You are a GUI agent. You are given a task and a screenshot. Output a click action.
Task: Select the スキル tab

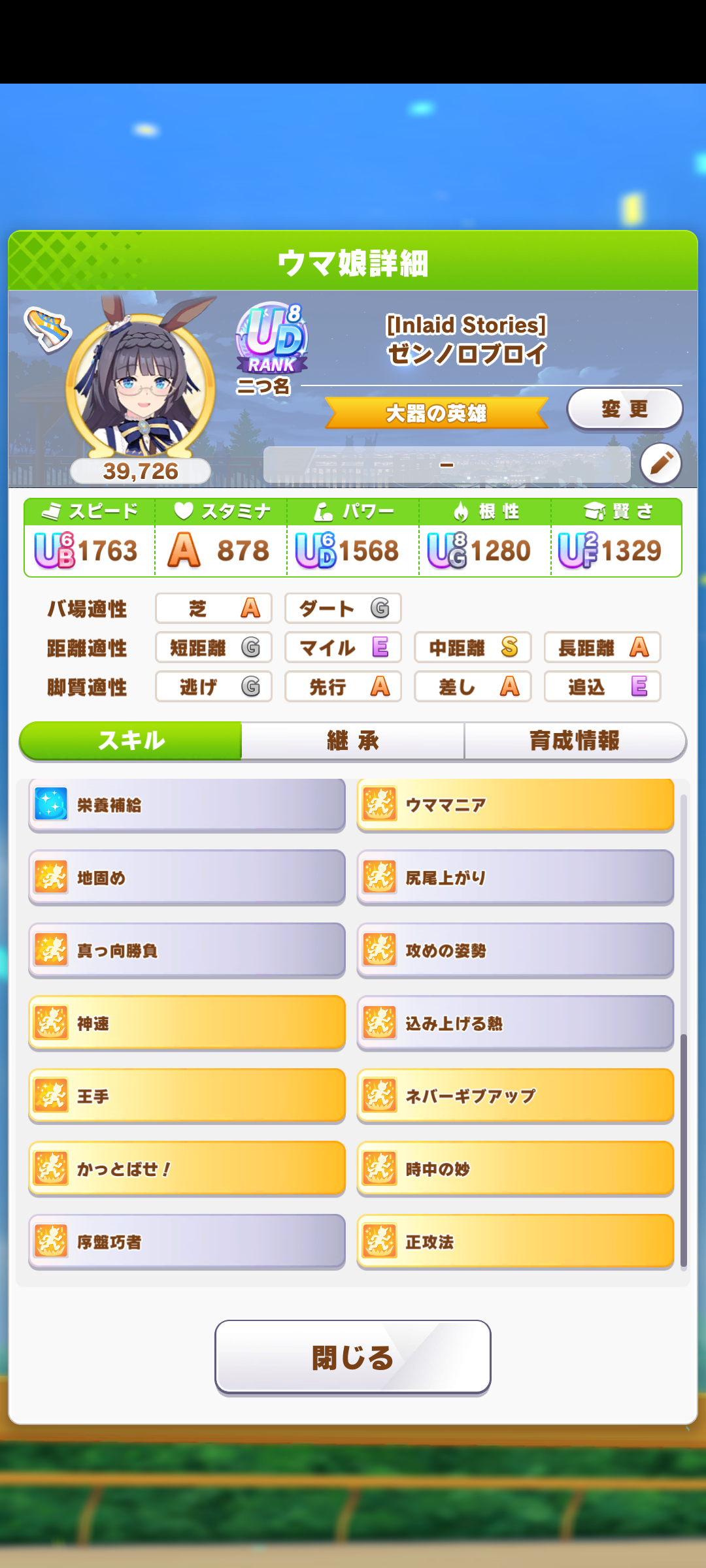(131, 741)
